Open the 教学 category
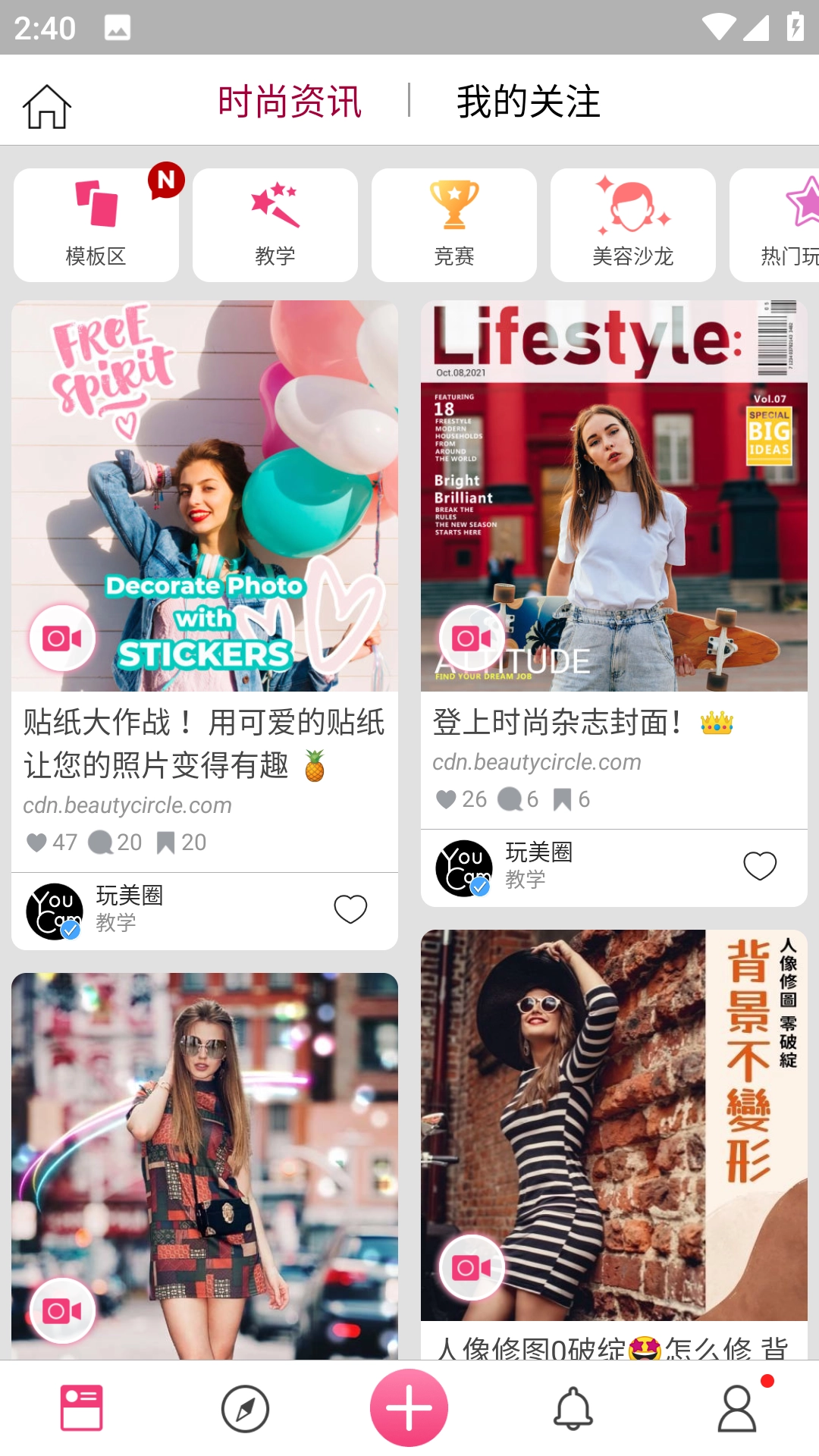The width and height of the screenshot is (819, 1456). [275, 225]
